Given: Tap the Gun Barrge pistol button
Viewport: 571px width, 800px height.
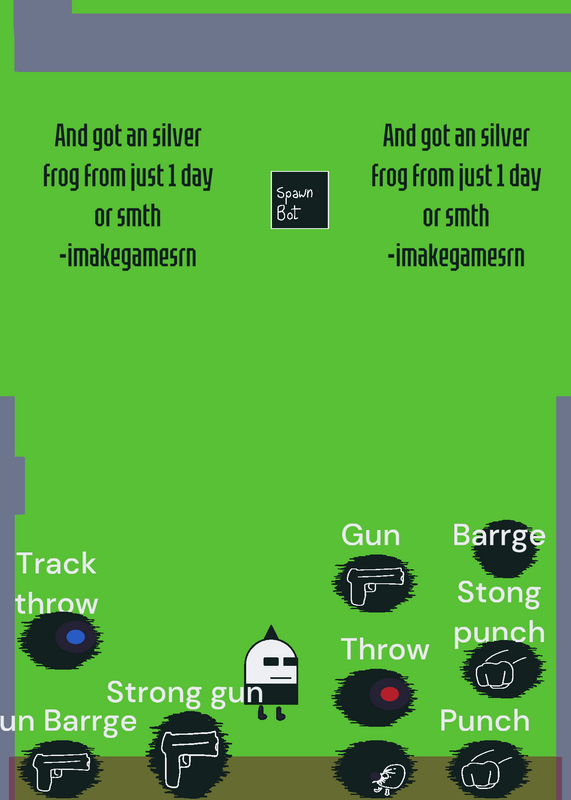Looking at the screenshot, I should tap(60, 769).
